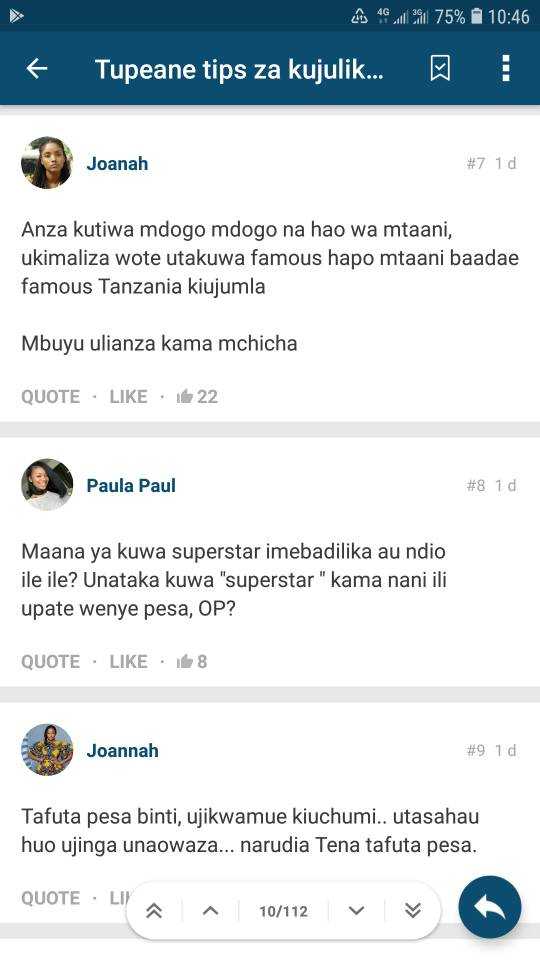The width and height of the screenshot is (540, 960).
Task: Go back using the arrow icon
Action: point(37,69)
